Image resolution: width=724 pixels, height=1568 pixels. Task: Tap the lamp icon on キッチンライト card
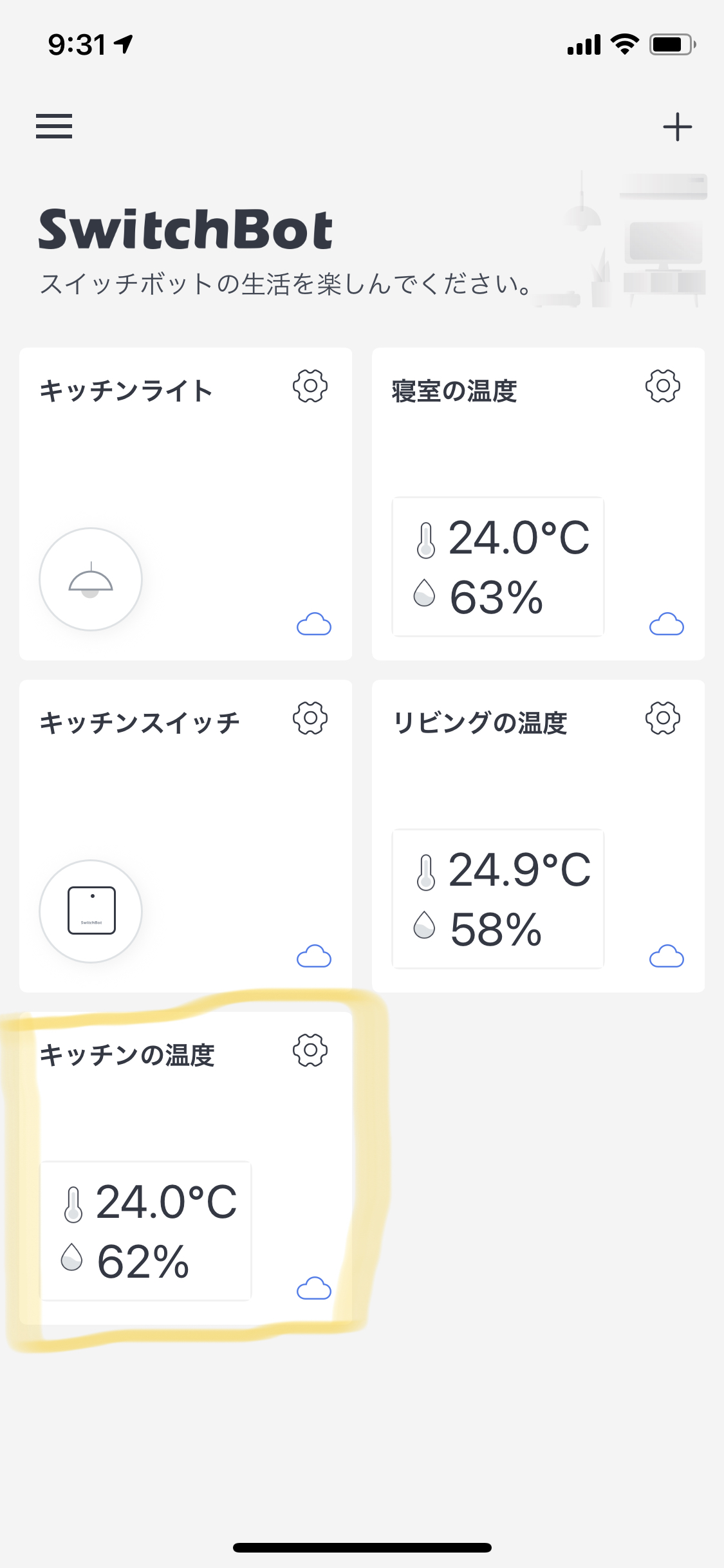[x=90, y=579]
